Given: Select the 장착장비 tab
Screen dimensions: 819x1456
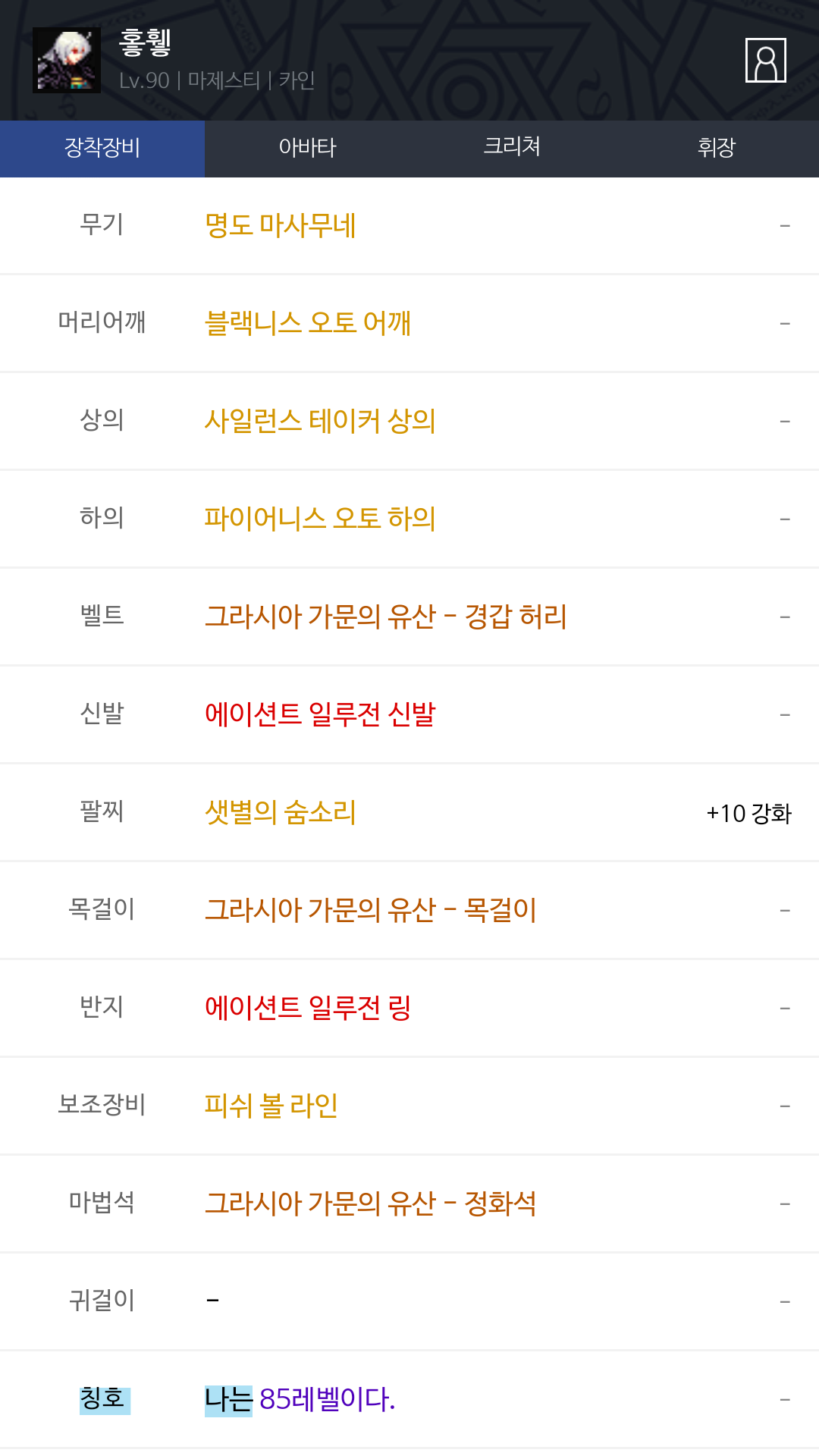Looking at the screenshot, I should click(102, 148).
